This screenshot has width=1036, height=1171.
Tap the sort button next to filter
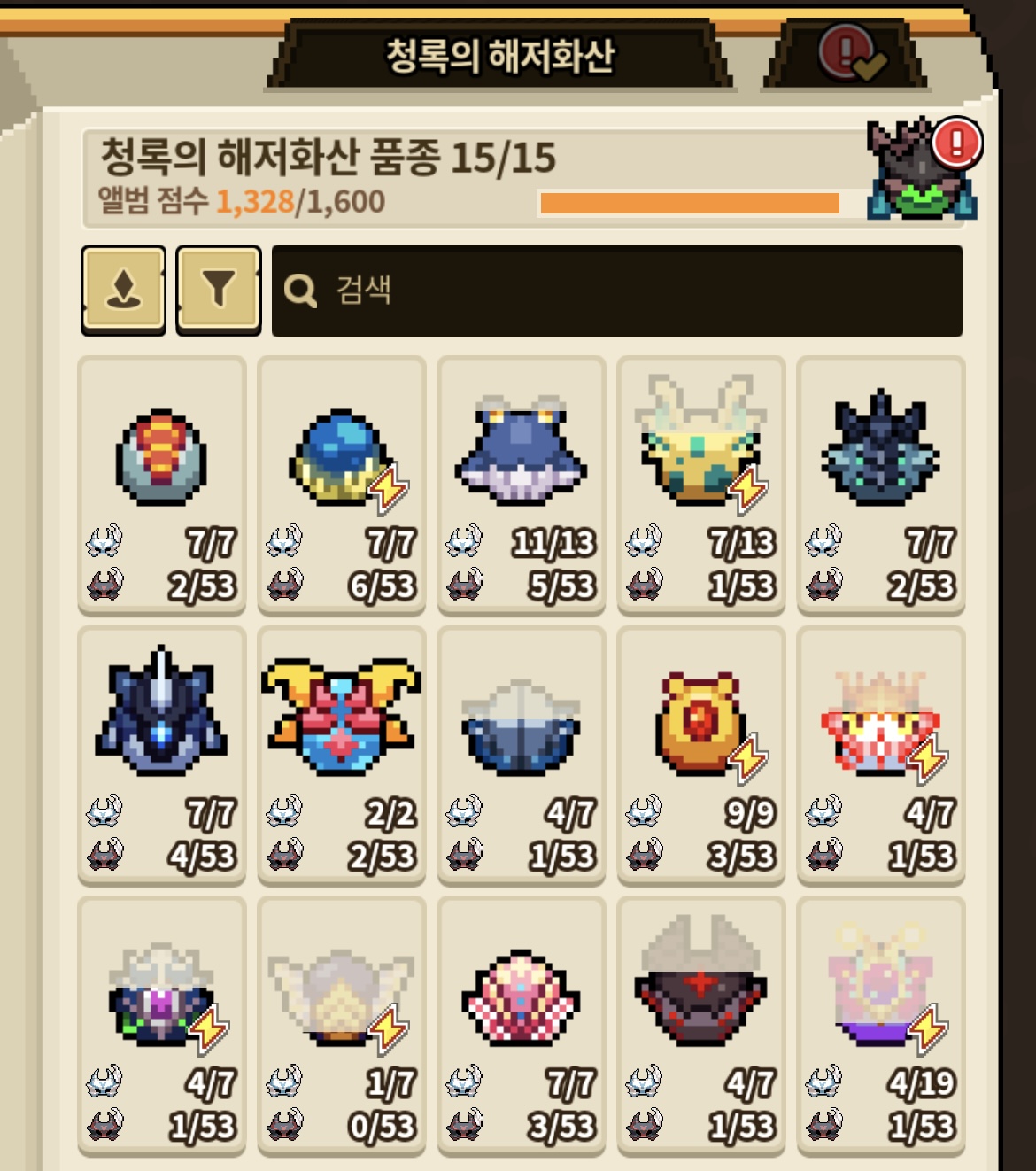(123, 290)
